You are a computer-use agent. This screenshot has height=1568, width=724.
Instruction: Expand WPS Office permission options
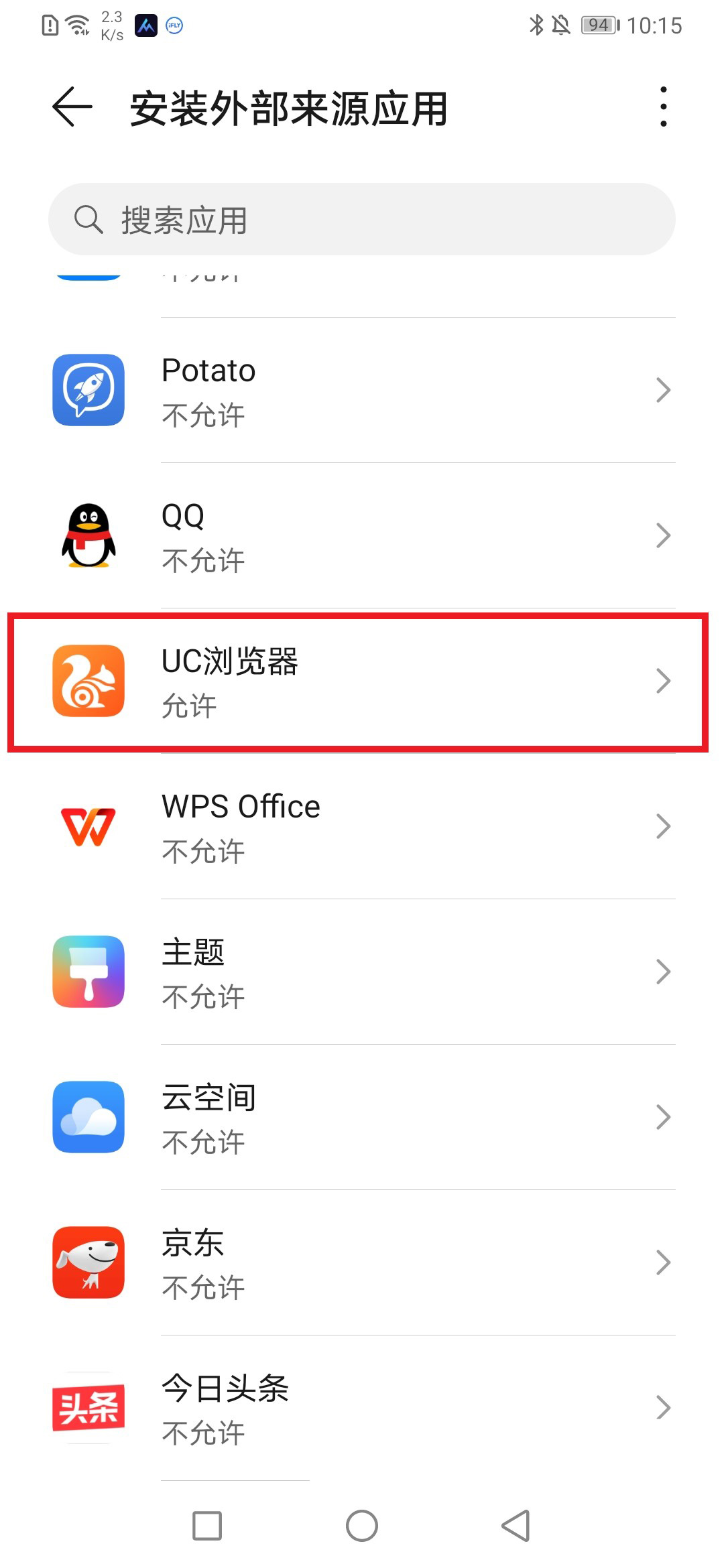coord(663,826)
